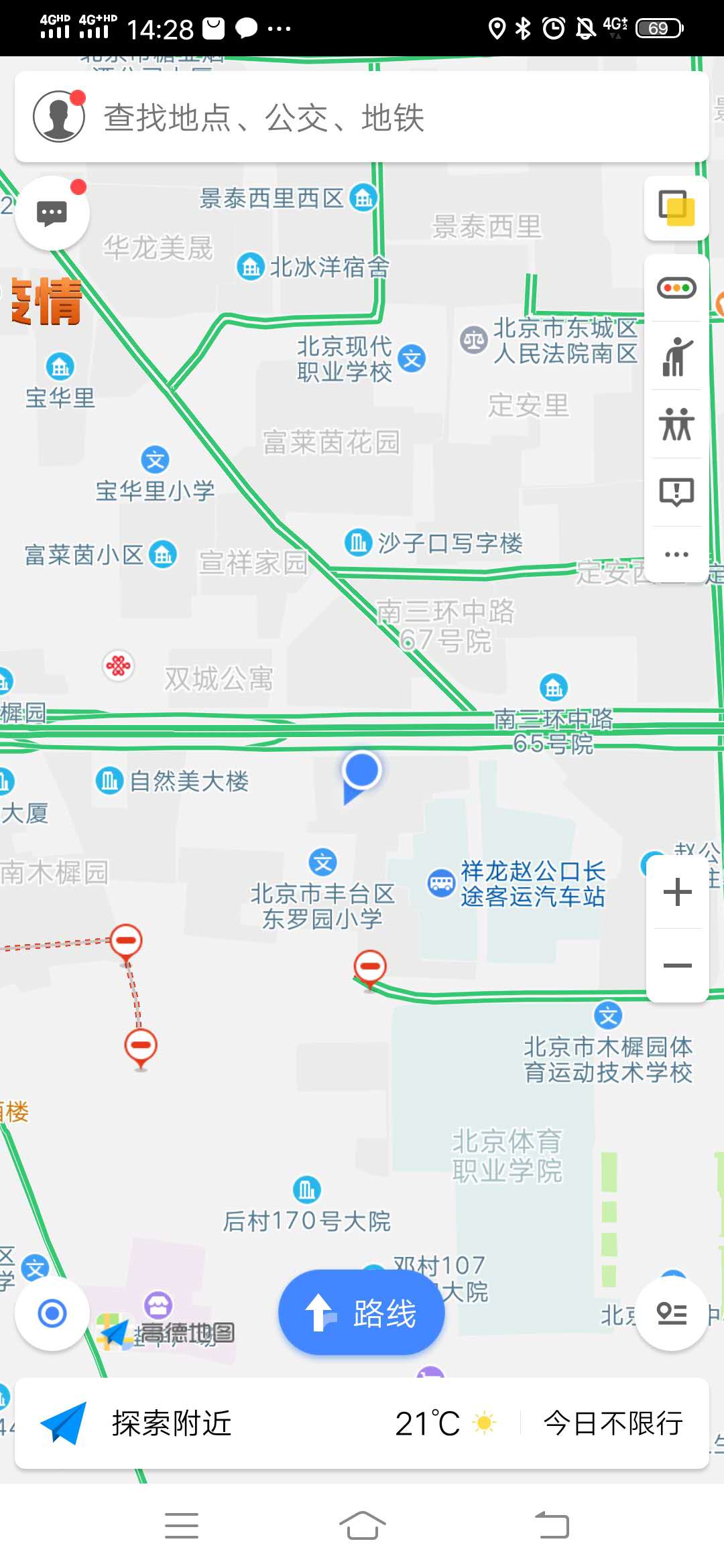Zoom in with the plus button

tap(677, 892)
